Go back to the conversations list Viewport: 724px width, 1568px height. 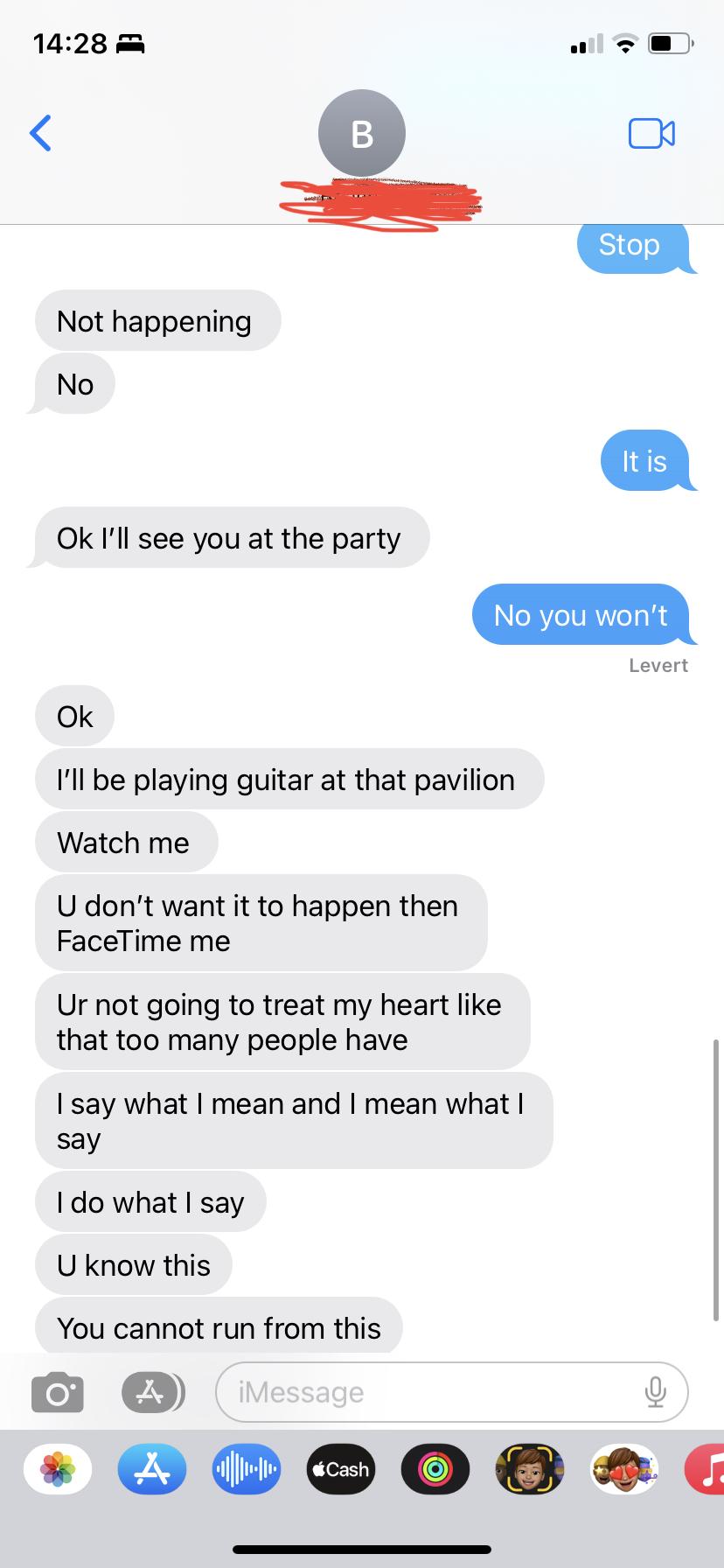point(40,133)
